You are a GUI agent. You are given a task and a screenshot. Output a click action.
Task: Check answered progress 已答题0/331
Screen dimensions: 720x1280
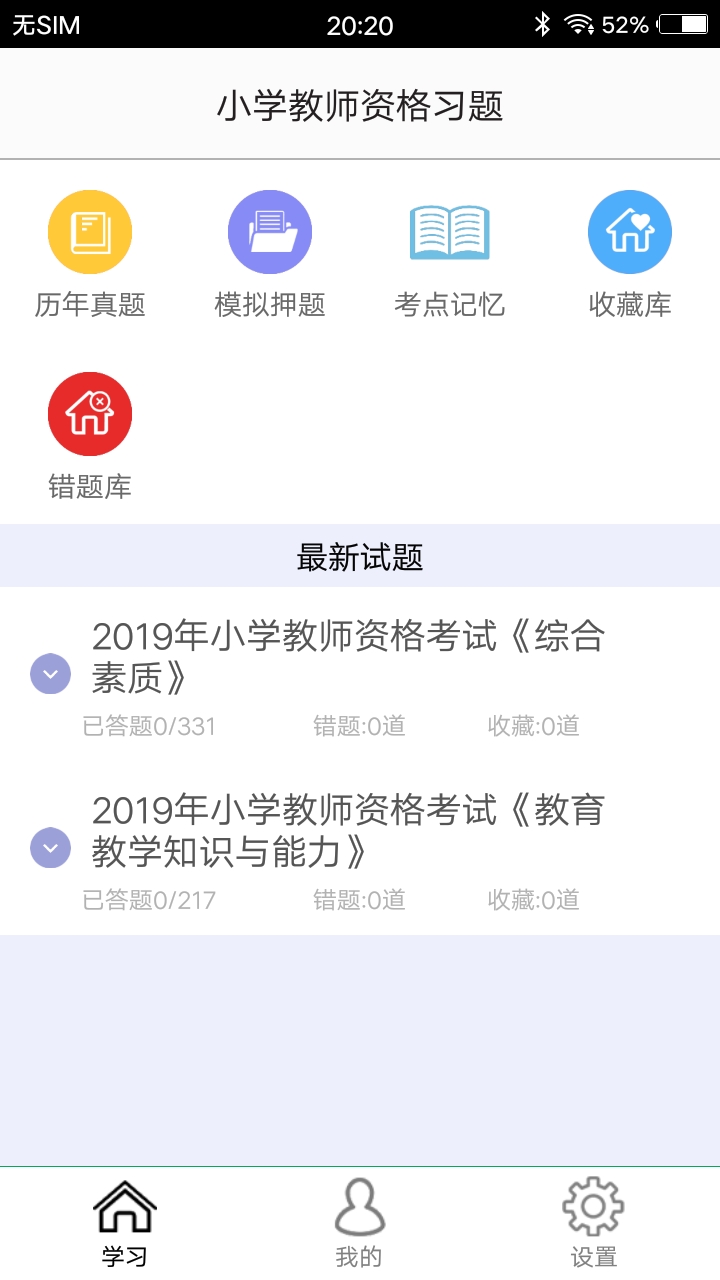pos(148,726)
